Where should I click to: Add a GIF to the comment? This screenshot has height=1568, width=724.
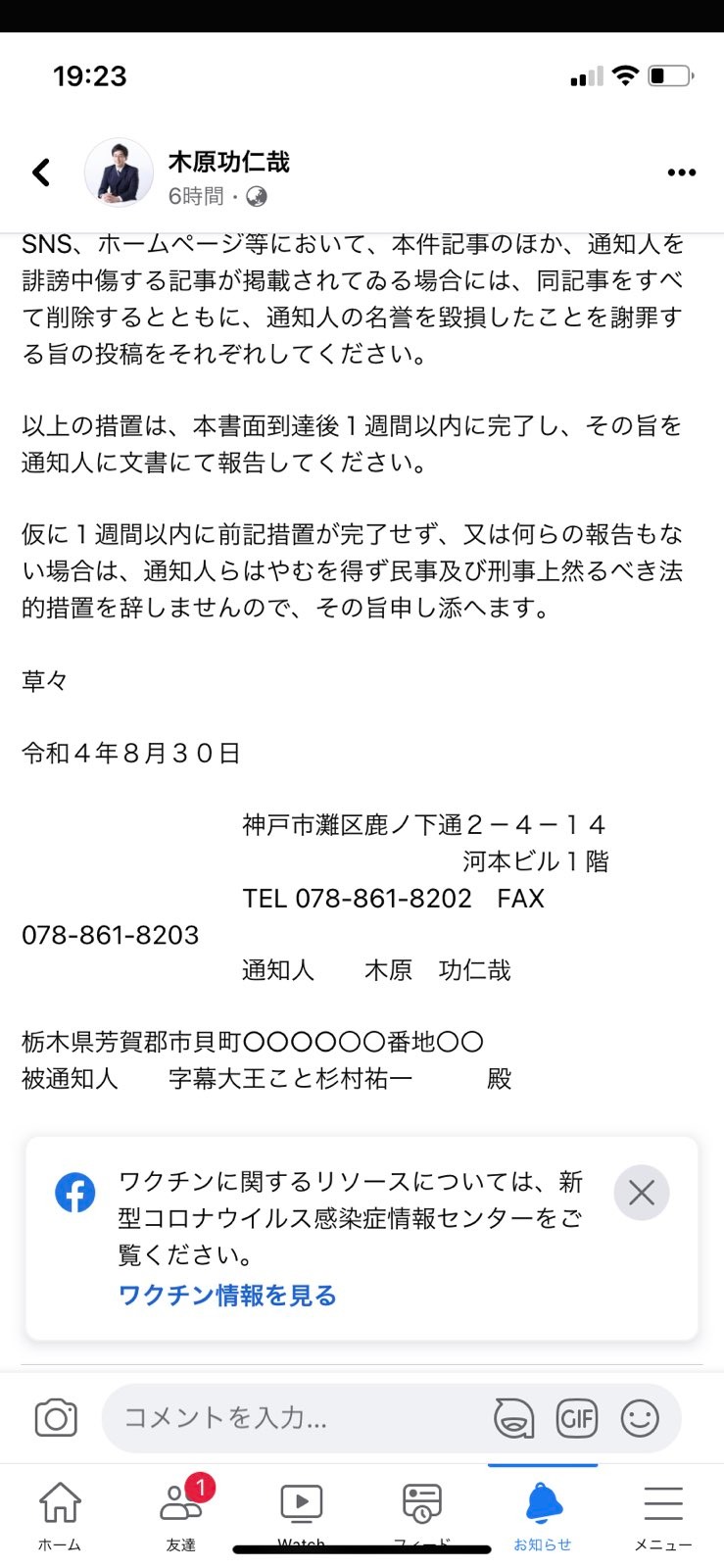576,1418
